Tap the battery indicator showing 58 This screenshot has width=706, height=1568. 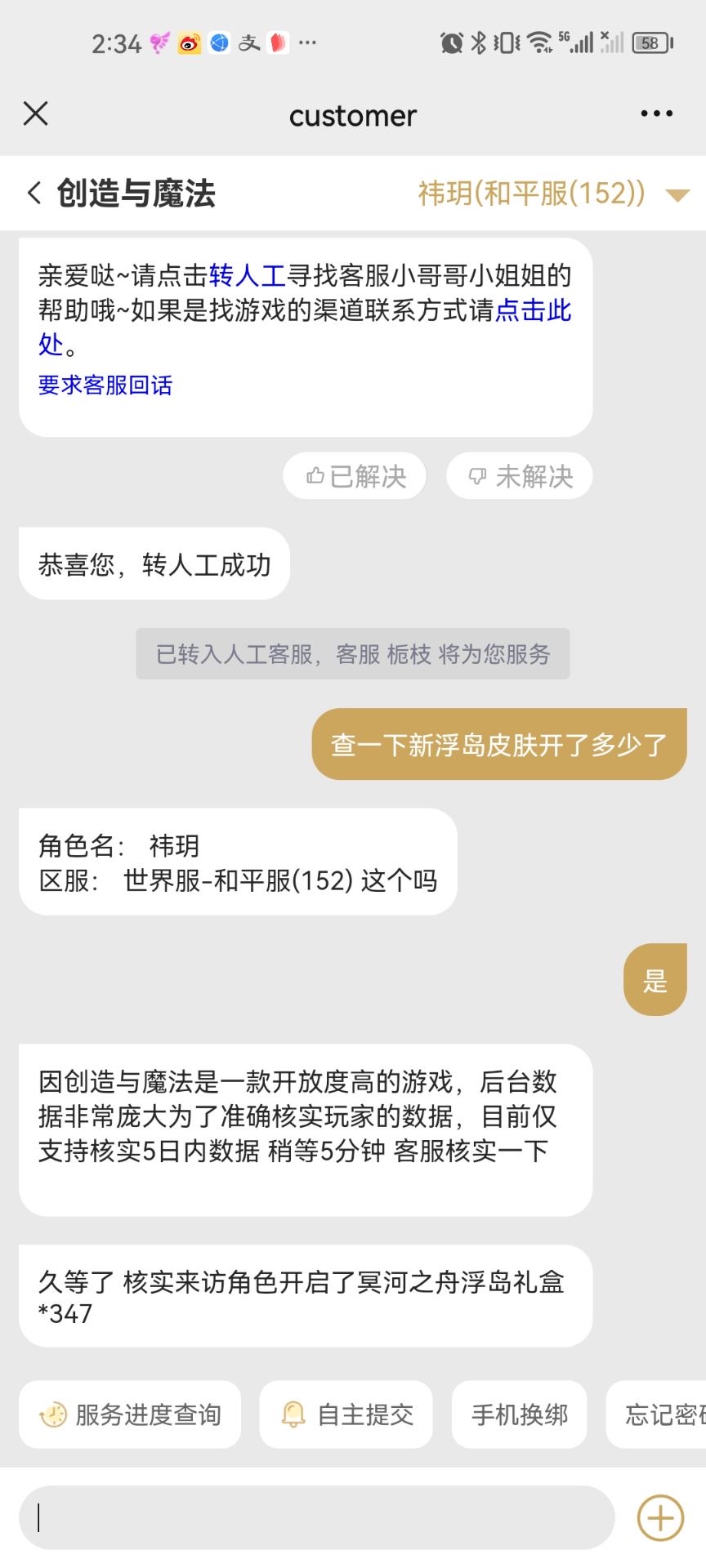tap(650, 42)
